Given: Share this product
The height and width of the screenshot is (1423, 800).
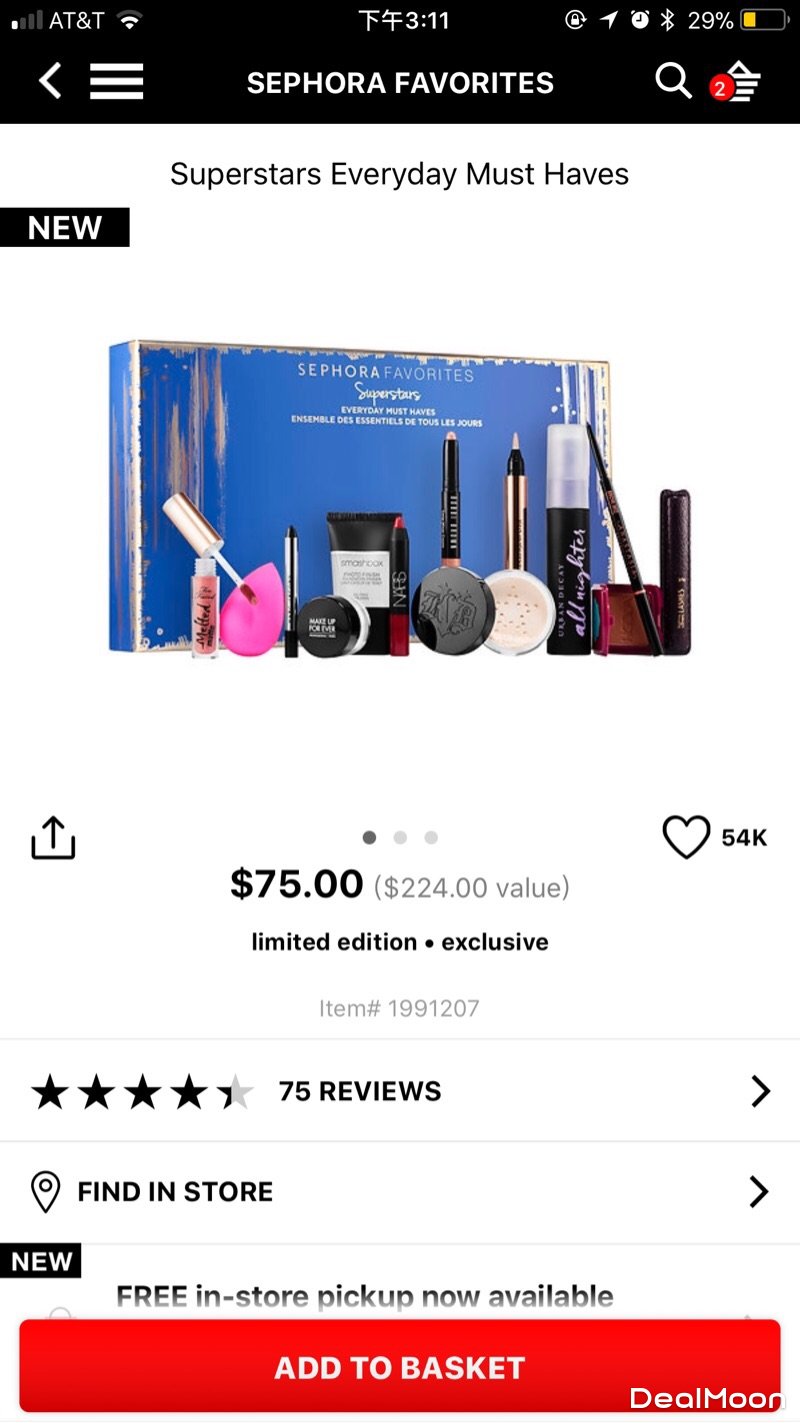Looking at the screenshot, I should click(53, 838).
